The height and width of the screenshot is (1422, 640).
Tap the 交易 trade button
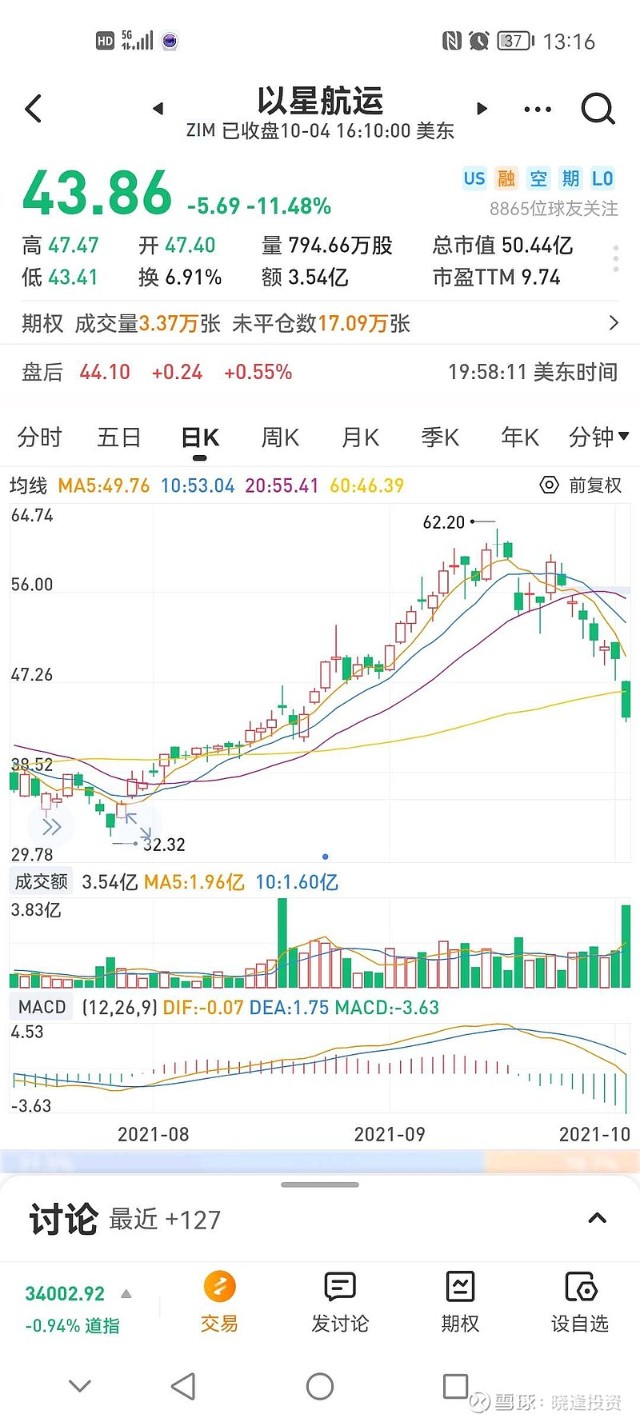(219, 1302)
